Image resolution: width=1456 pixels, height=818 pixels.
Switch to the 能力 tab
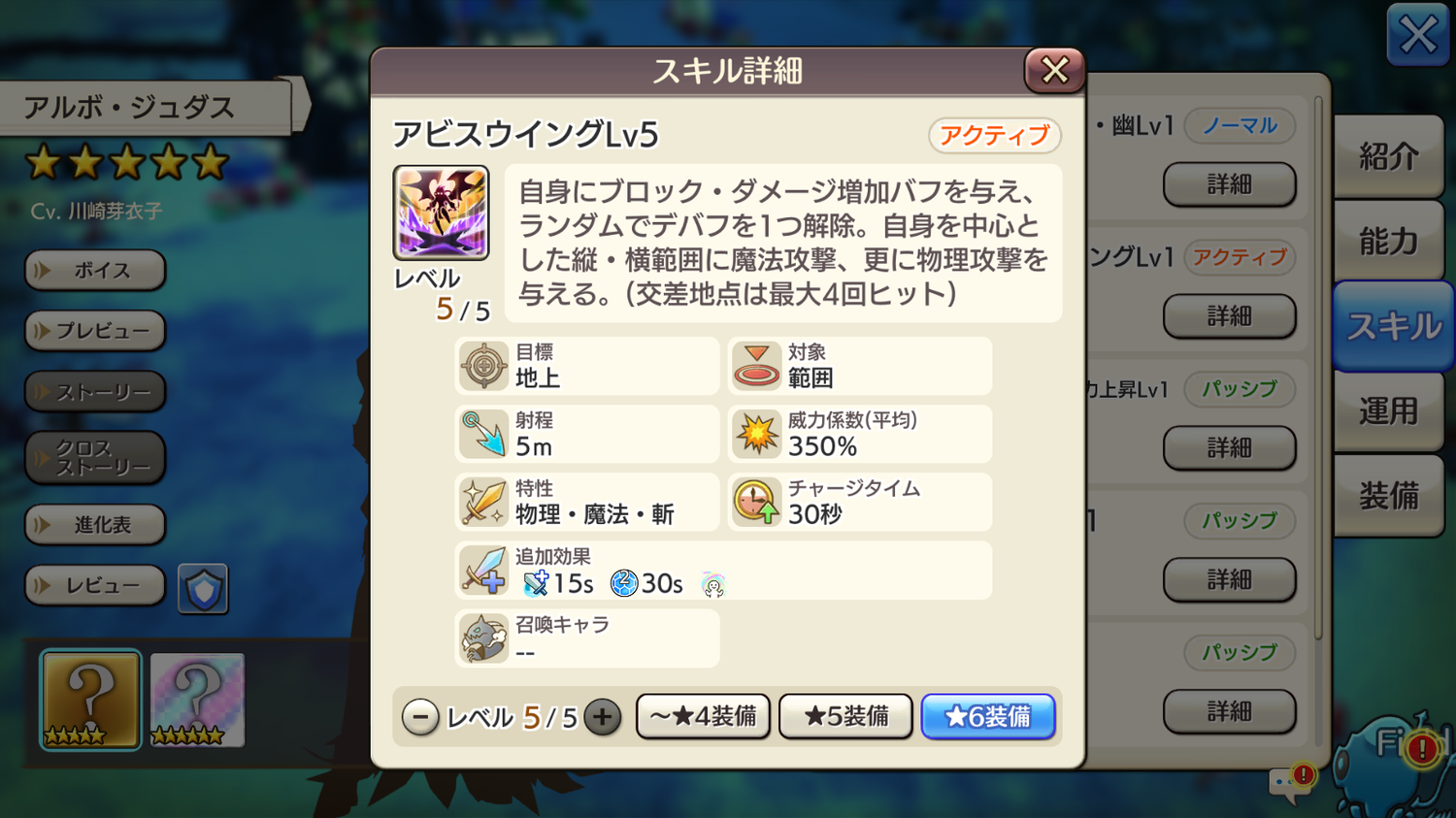1388,241
